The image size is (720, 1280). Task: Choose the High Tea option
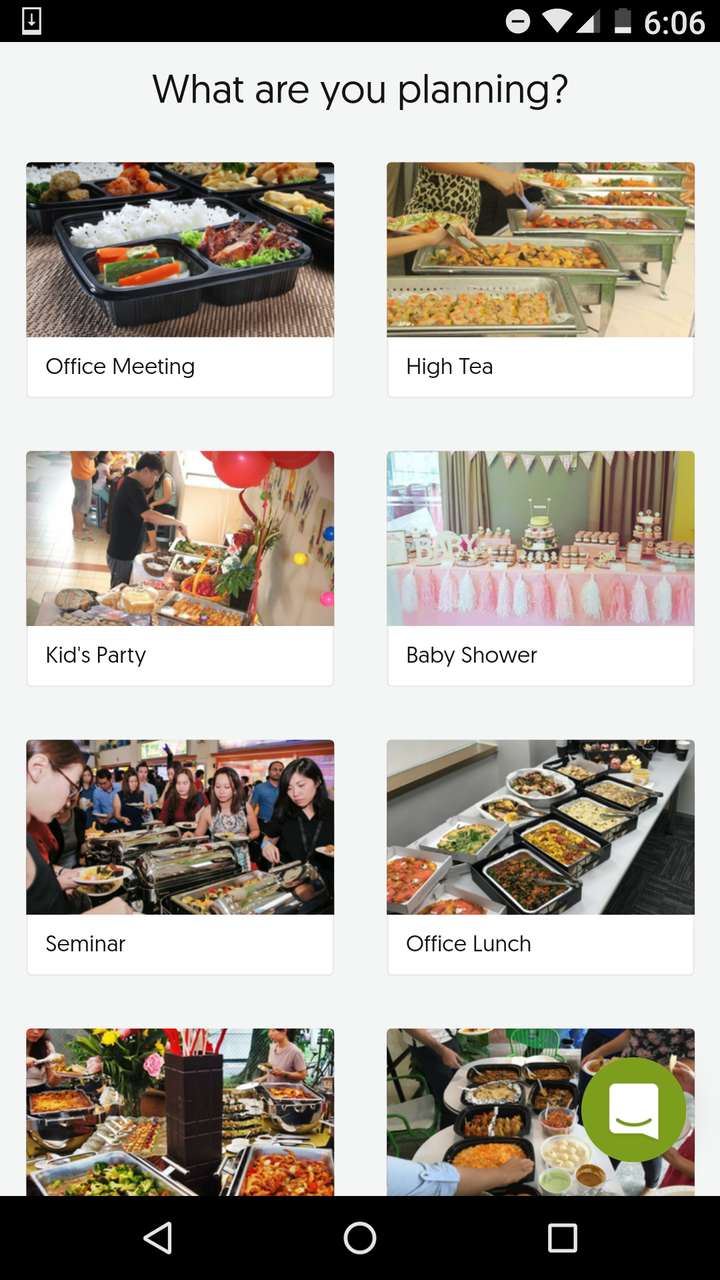click(x=540, y=280)
